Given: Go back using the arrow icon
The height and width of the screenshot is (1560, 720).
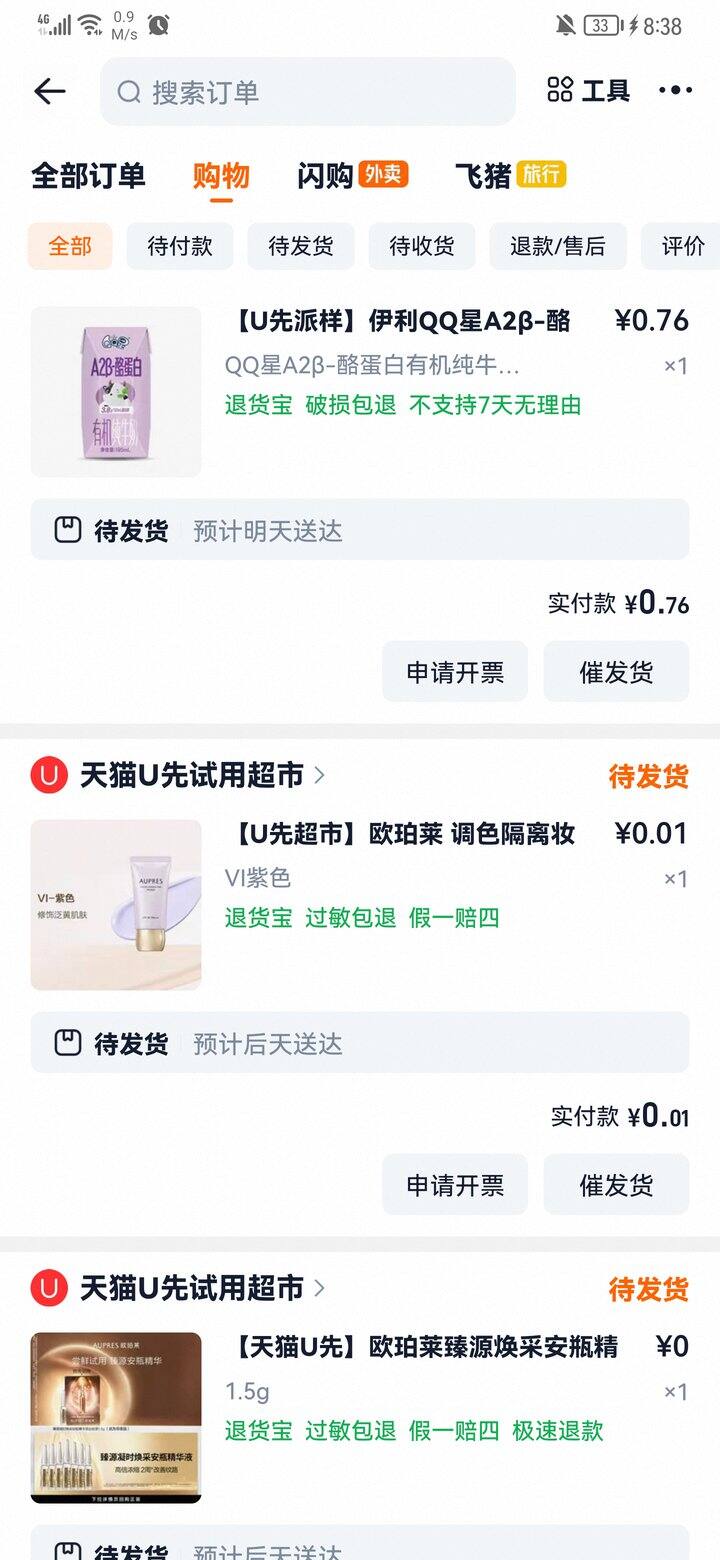Looking at the screenshot, I should (49, 92).
